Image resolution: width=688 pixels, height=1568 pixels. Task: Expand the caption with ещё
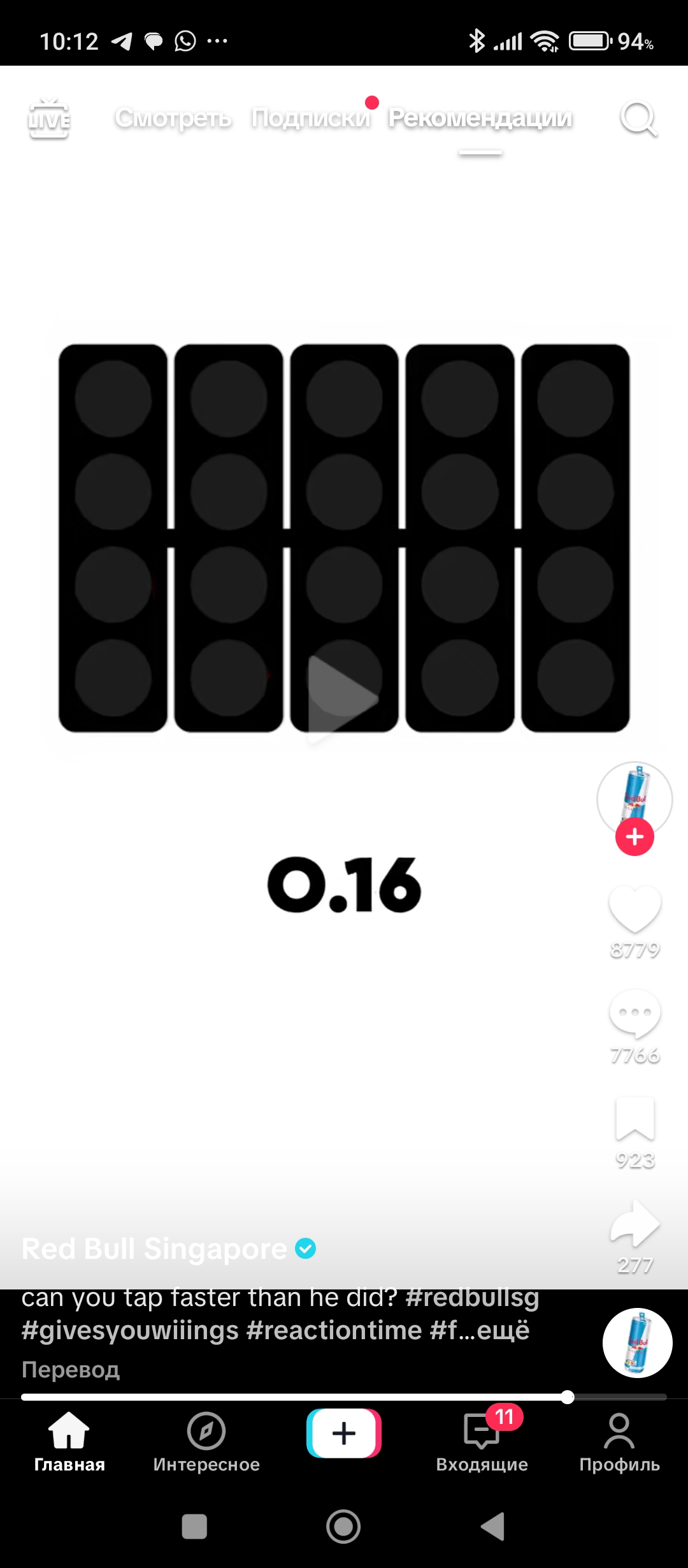(503, 1330)
